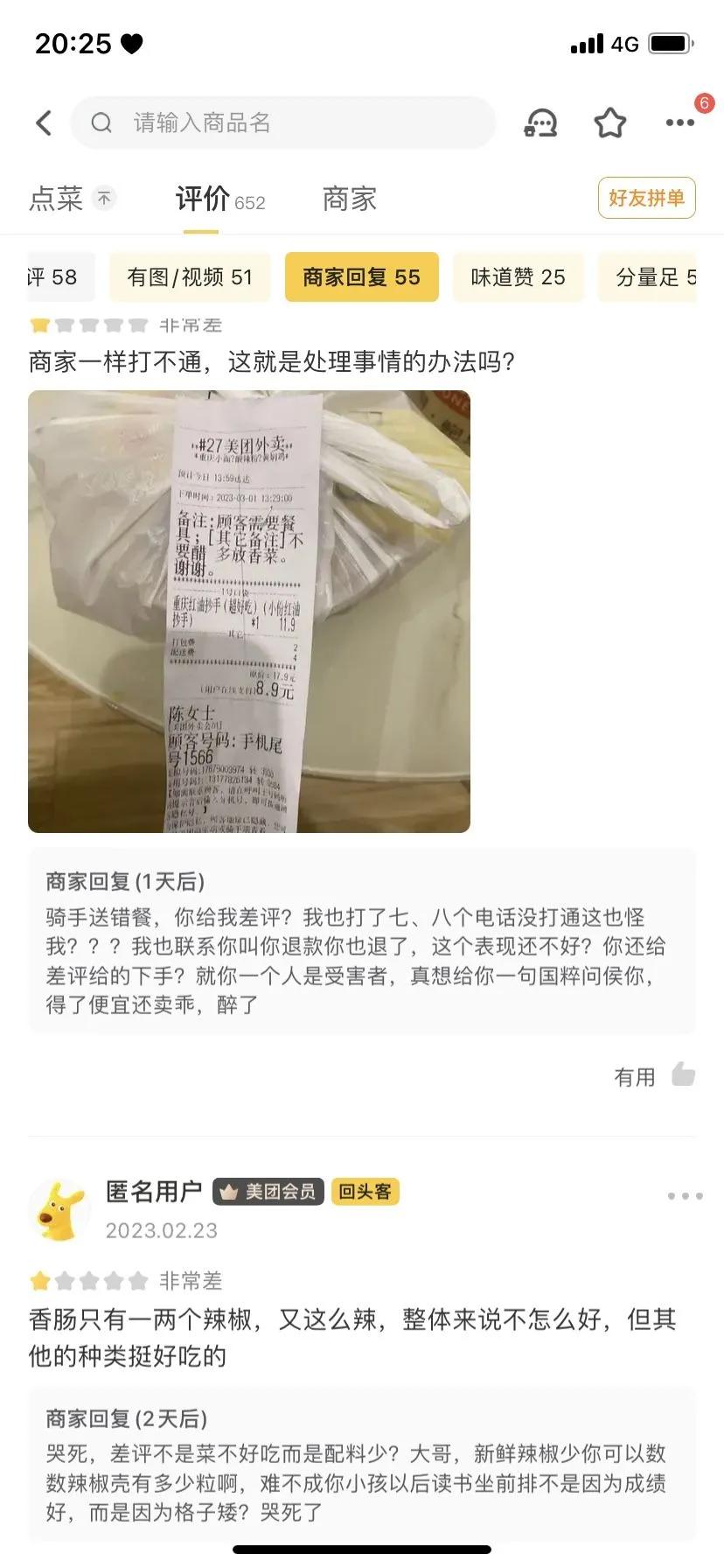Tap the back arrow to return

click(44, 122)
